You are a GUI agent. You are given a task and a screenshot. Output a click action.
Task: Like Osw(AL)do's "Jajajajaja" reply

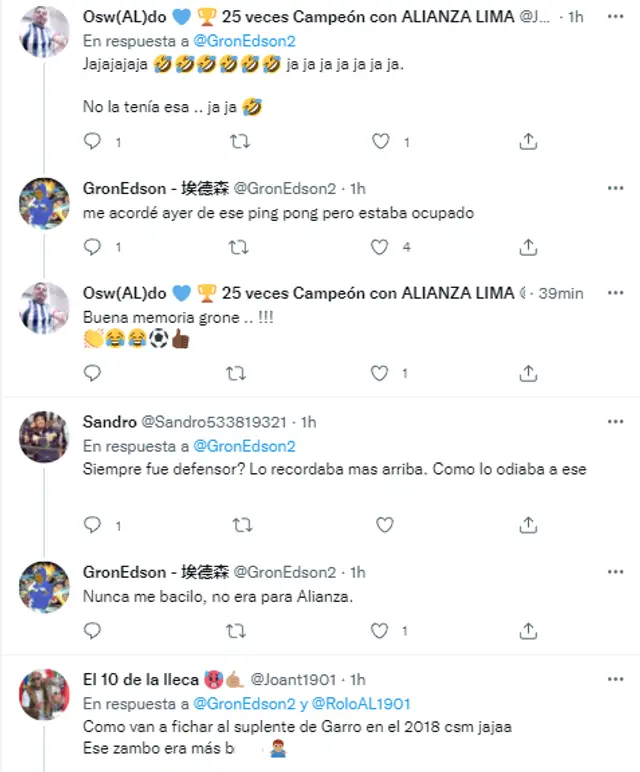coord(381,142)
